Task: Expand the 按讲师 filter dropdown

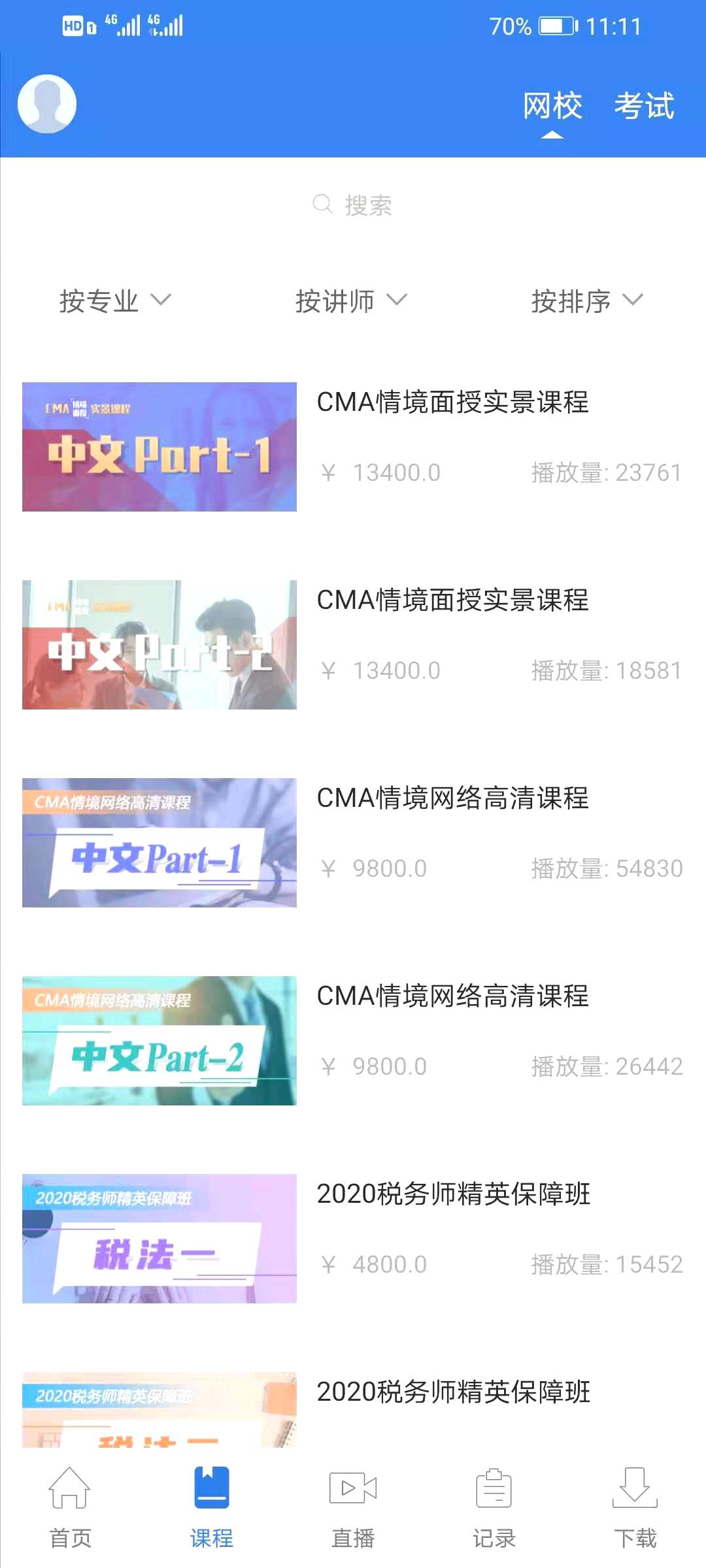Action: [x=351, y=301]
